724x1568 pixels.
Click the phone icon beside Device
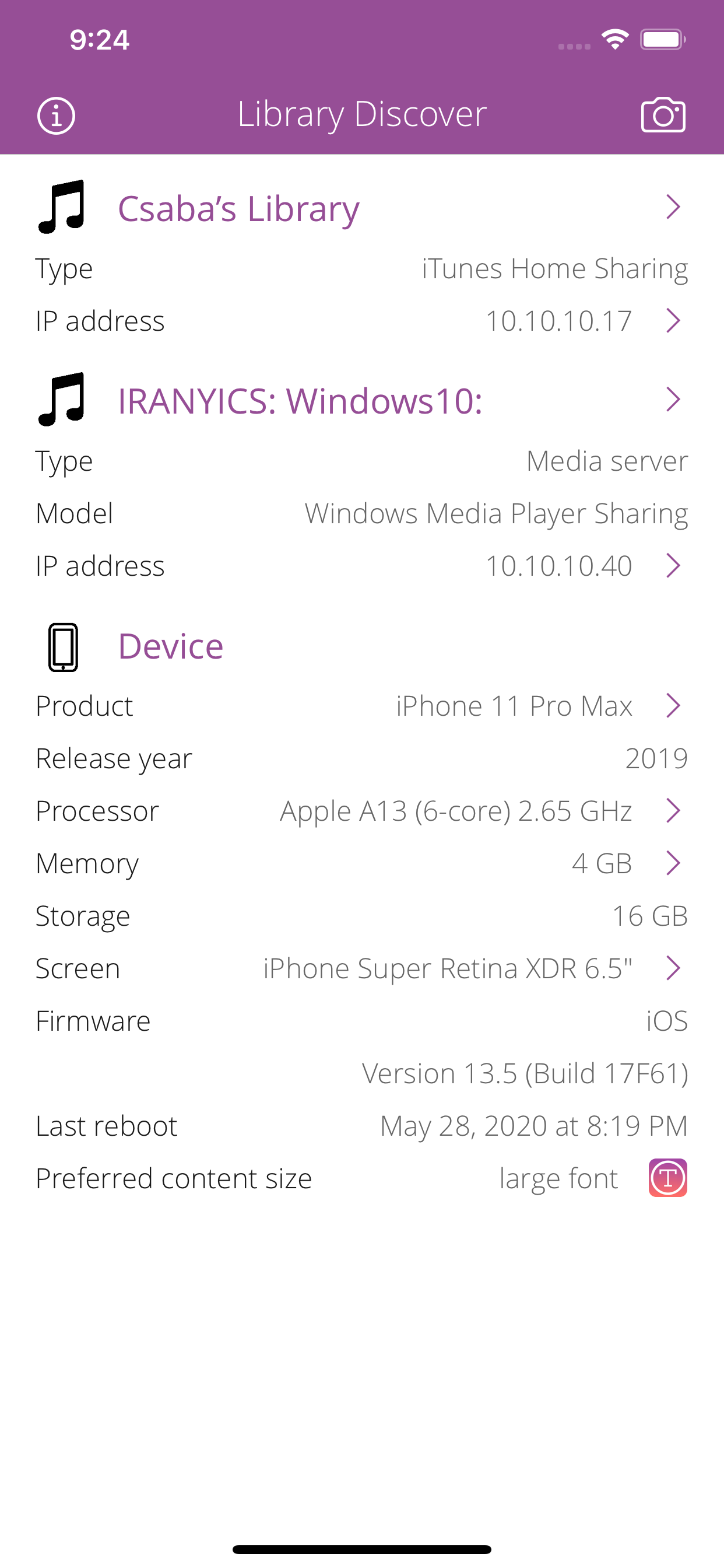tap(64, 647)
